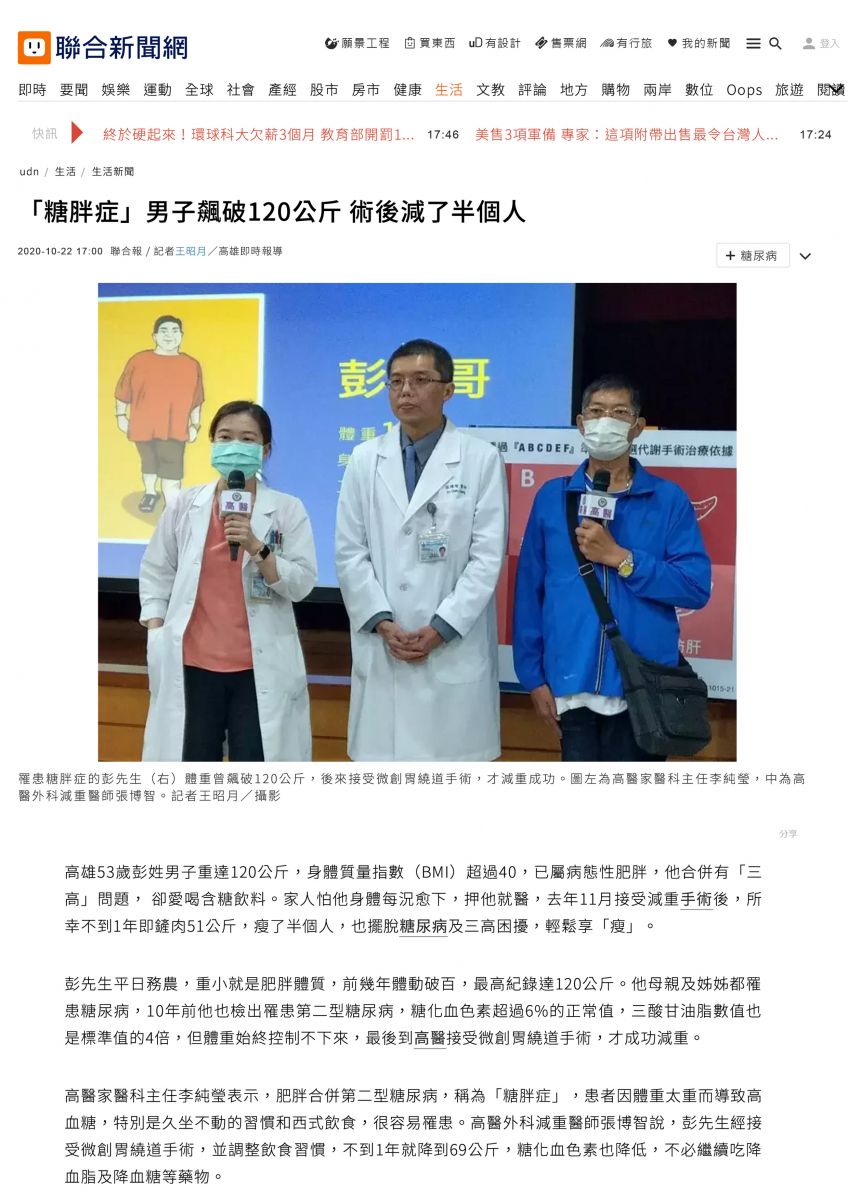Open the Oops category tab
The height and width of the screenshot is (1200, 848).
pos(744,90)
